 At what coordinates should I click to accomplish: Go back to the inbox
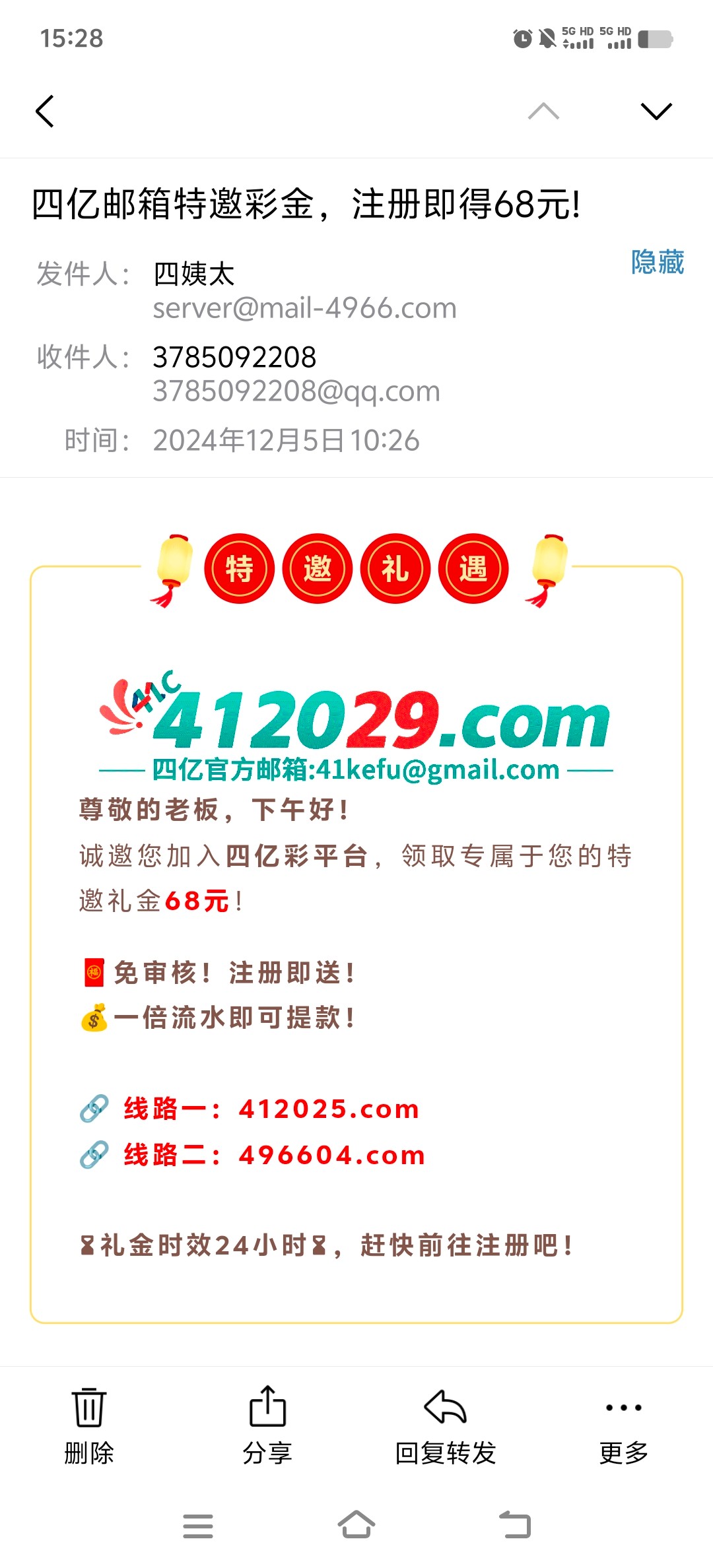pyautogui.click(x=45, y=111)
